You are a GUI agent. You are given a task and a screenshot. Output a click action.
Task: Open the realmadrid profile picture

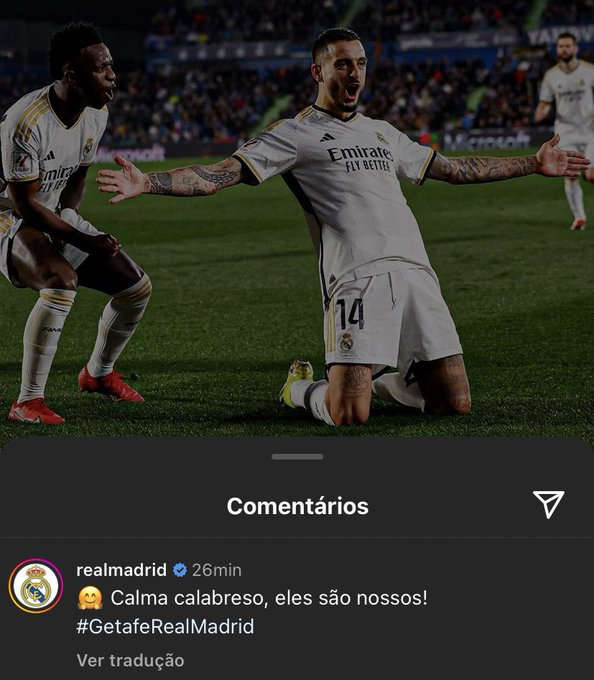tap(36, 586)
